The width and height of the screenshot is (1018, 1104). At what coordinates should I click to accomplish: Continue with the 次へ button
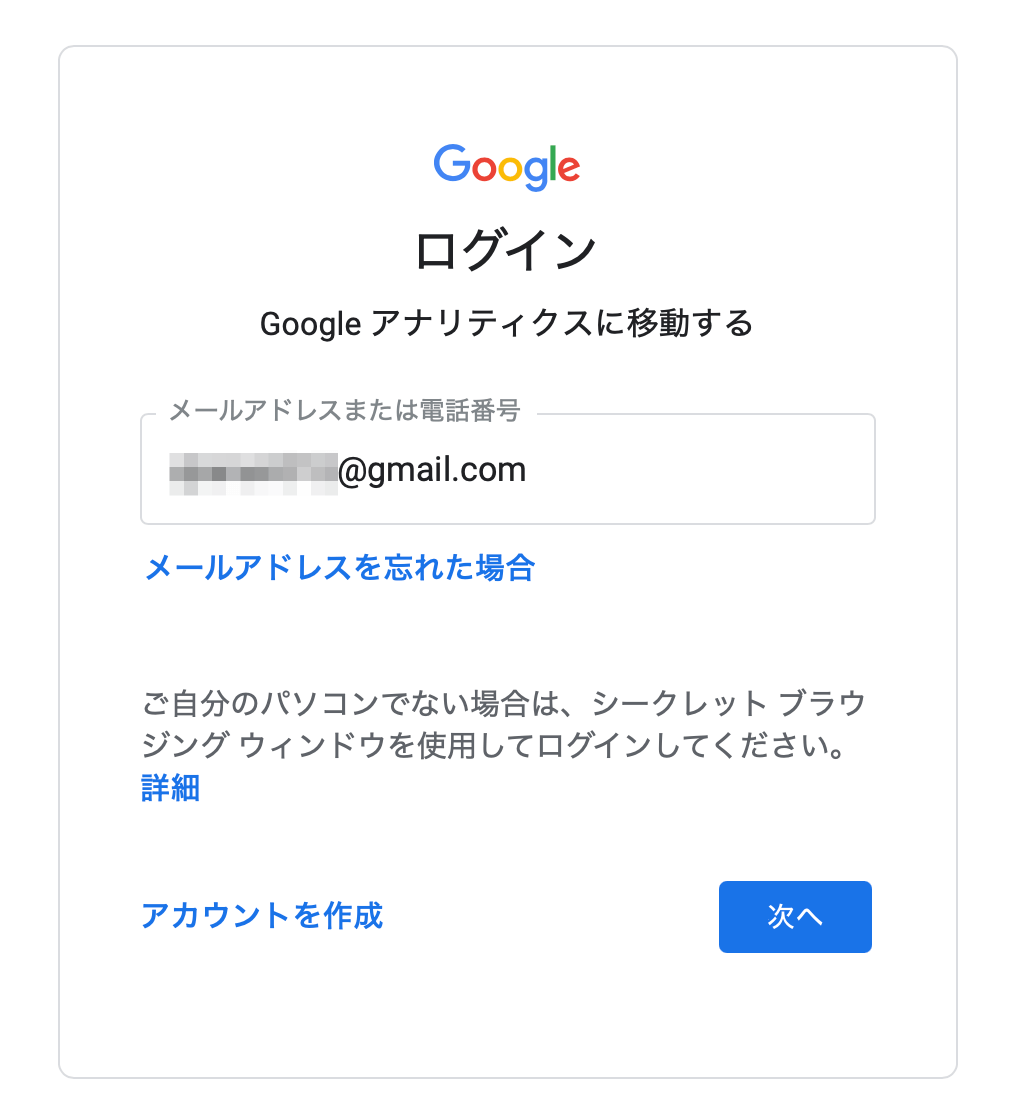pyautogui.click(x=795, y=917)
